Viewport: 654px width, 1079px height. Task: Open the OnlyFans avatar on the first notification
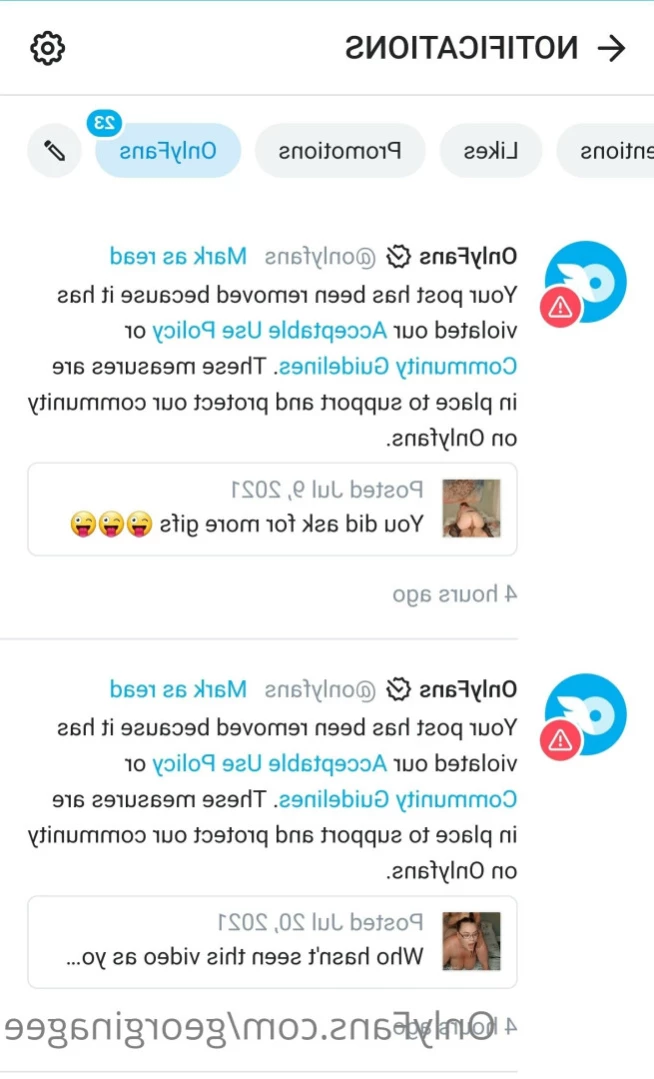click(x=585, y=282)
